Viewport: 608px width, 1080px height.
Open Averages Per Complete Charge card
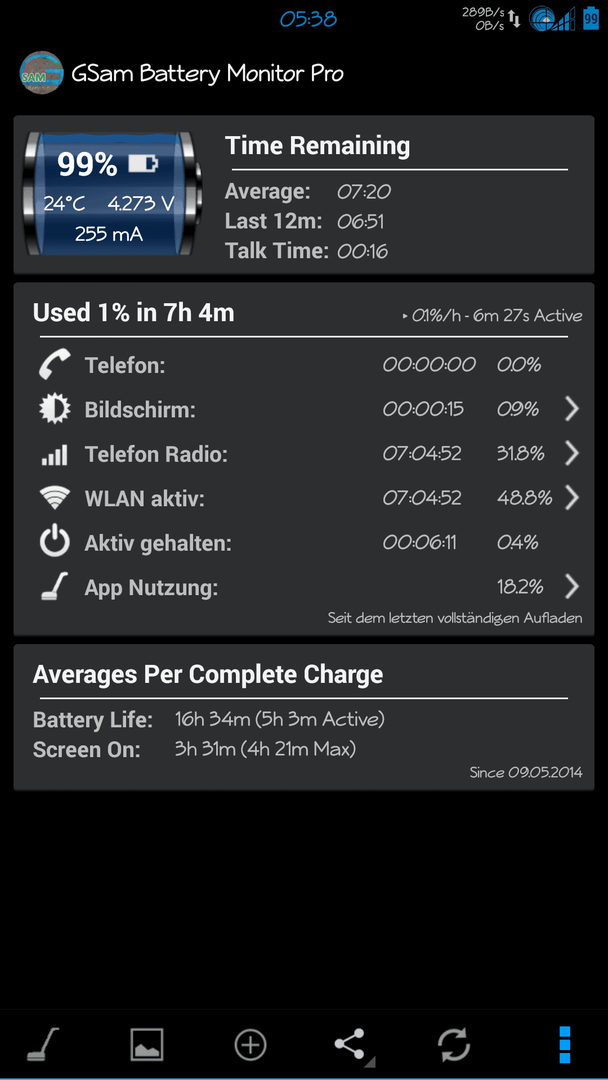304,718
